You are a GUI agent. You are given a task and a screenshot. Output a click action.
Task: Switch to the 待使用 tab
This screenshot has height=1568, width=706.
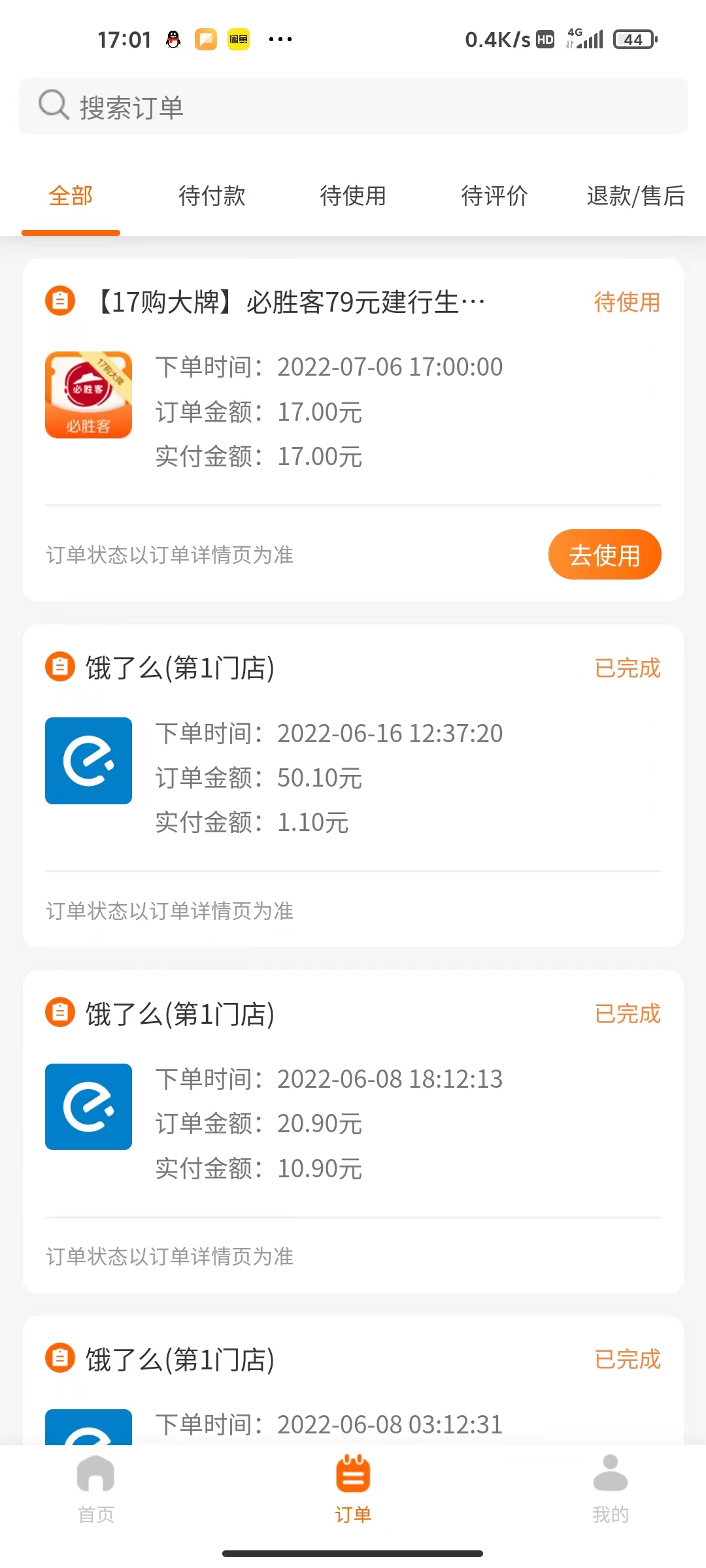(353, 195)
